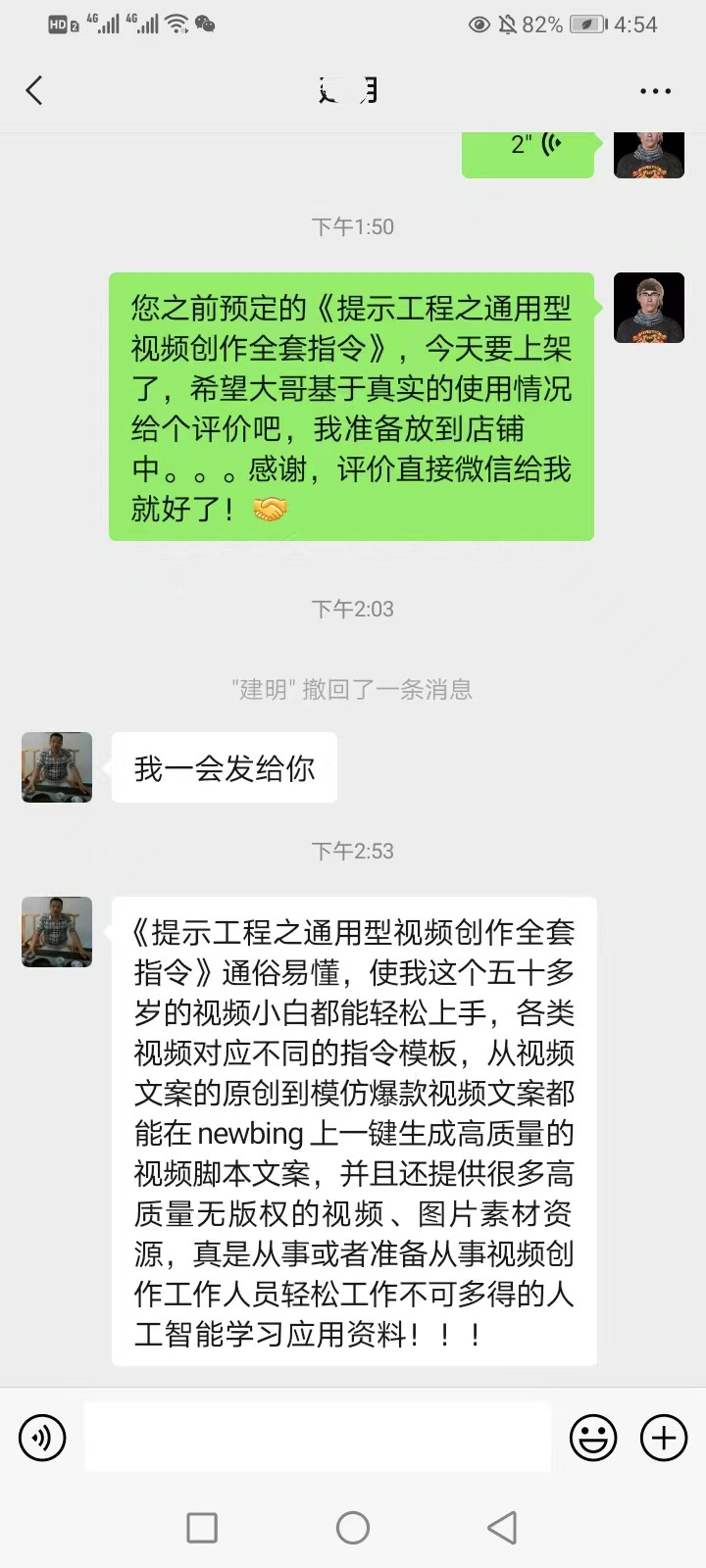Tap the system home button
Viewport: 706px width, 1568px height.
[x=353, y=1527]
